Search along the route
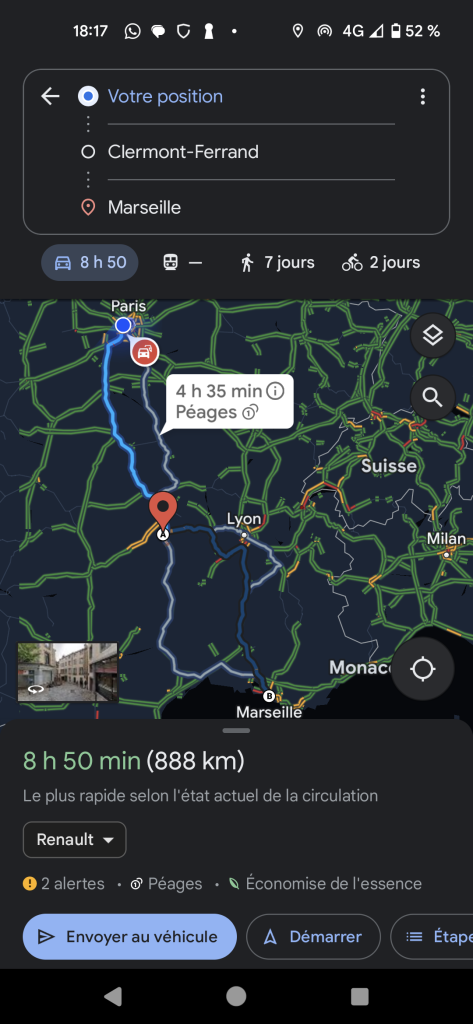This screenshot has height=1024, width=473. tap(432, 397)
